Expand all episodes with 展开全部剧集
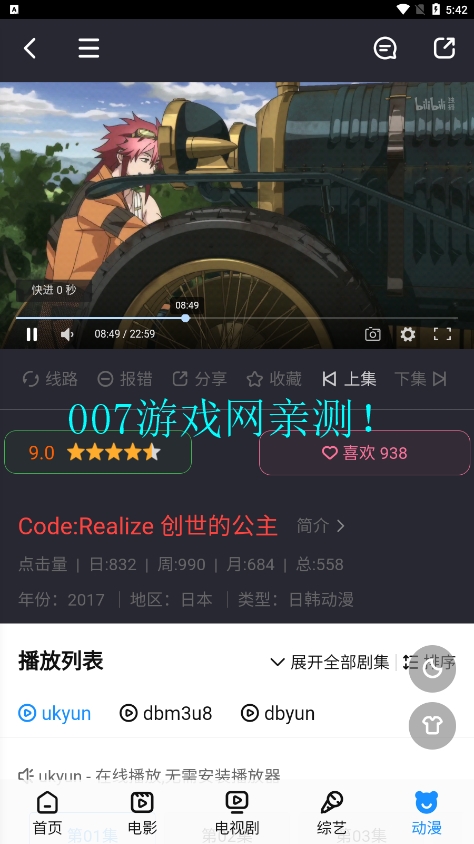Screen dimensions: 474x844 (x=329, y=662)
